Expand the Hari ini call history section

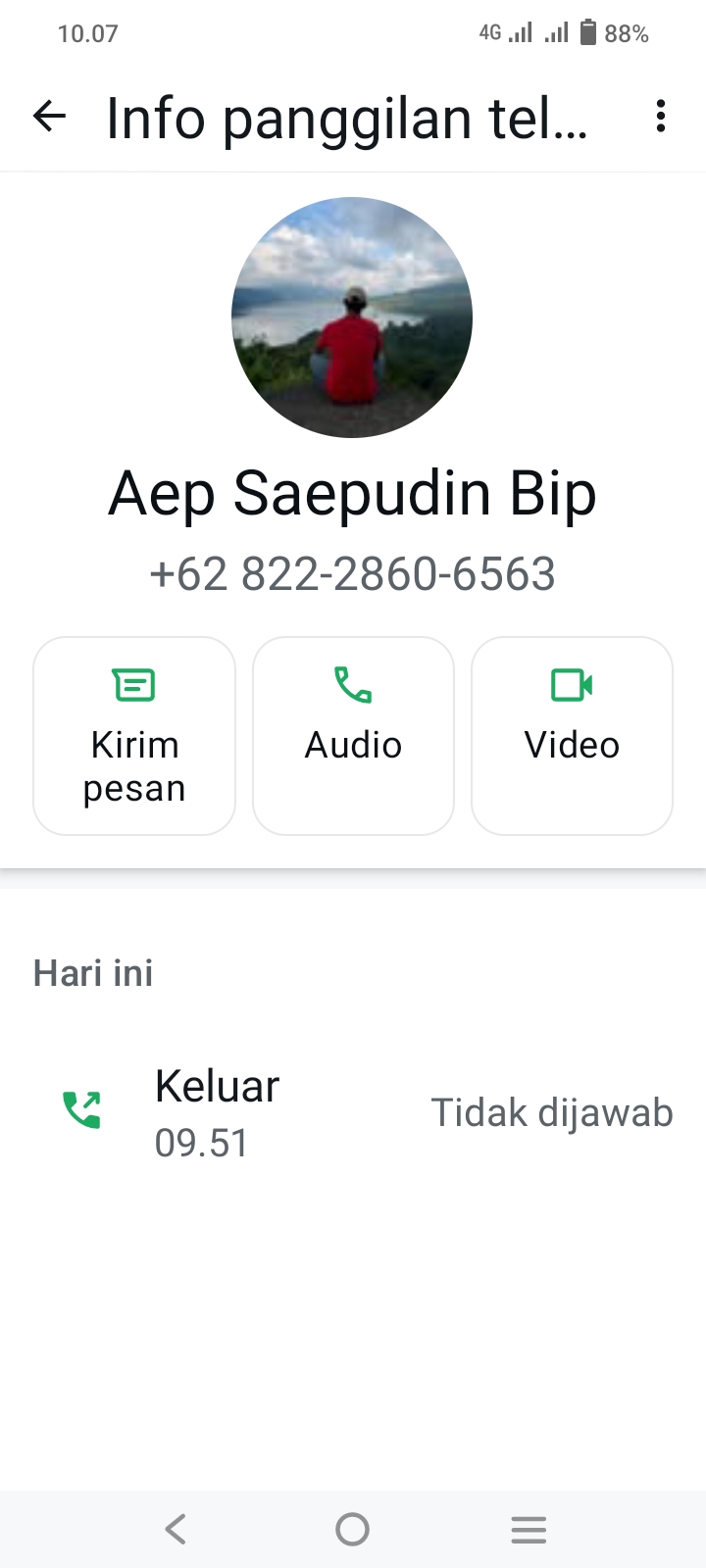tap(92, 972)
